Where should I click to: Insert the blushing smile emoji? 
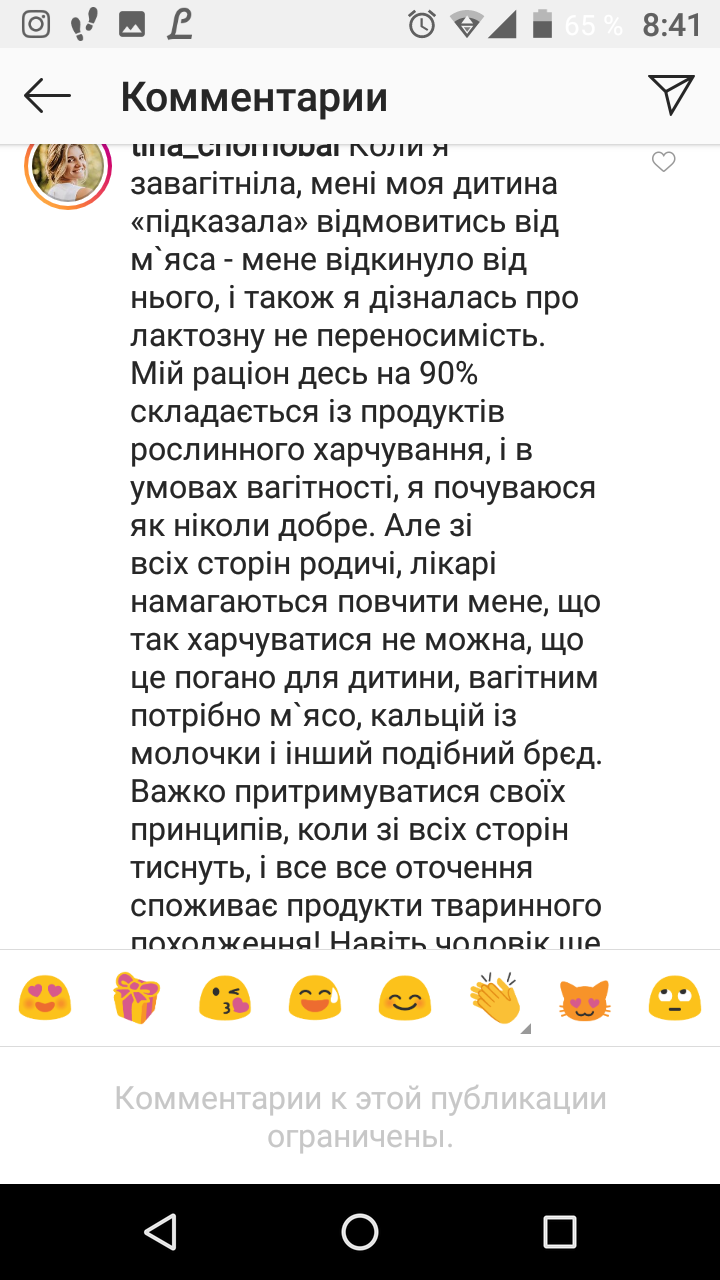405,997
